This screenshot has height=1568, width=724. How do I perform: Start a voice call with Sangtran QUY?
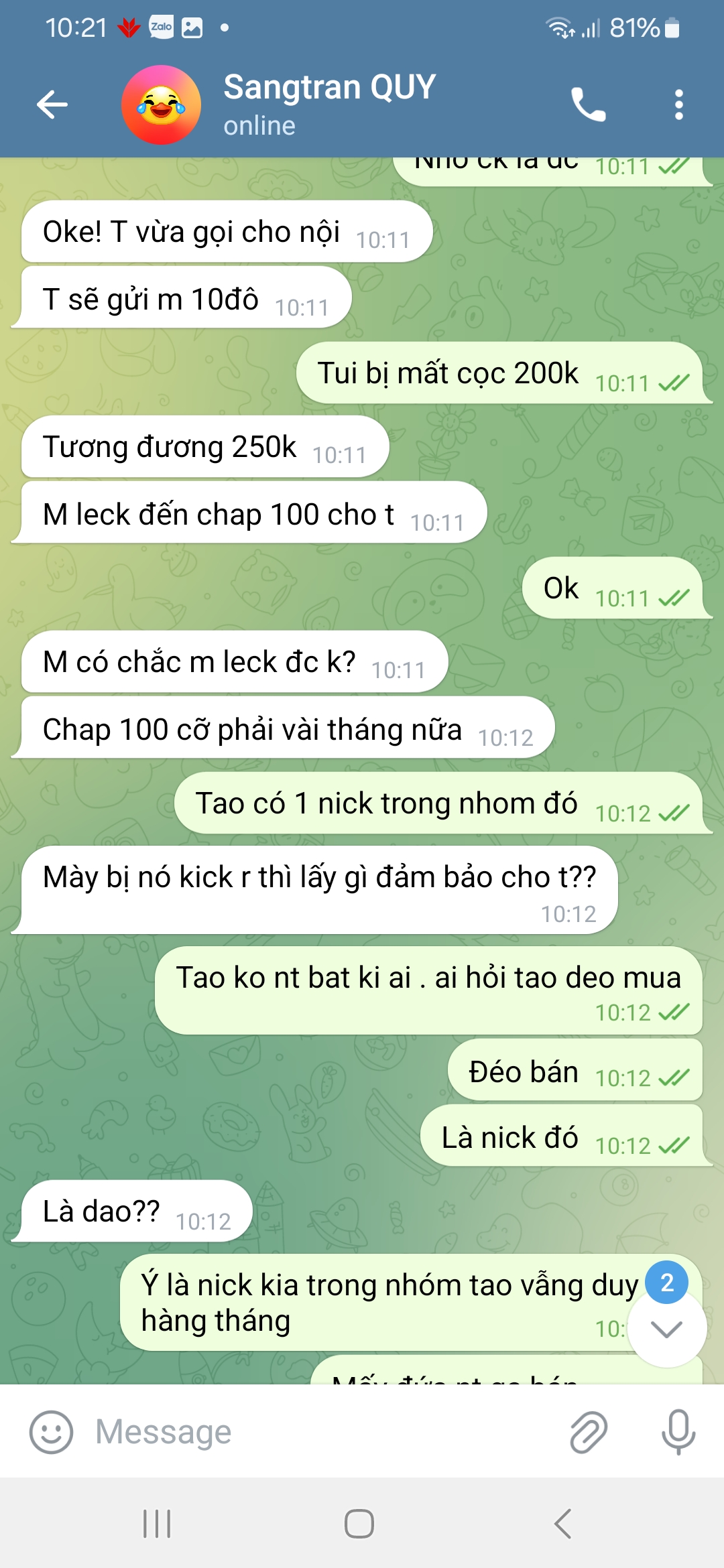(588, 105)
